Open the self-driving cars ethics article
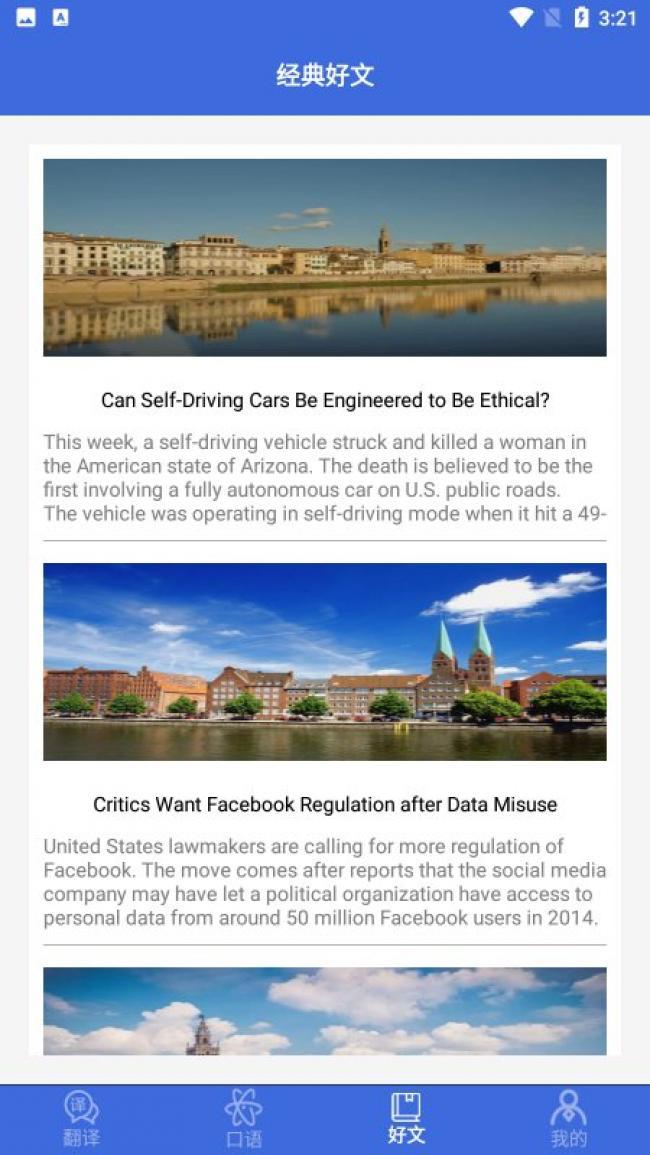The width and height of the screenshot is (650, 1155). point(325,401)
